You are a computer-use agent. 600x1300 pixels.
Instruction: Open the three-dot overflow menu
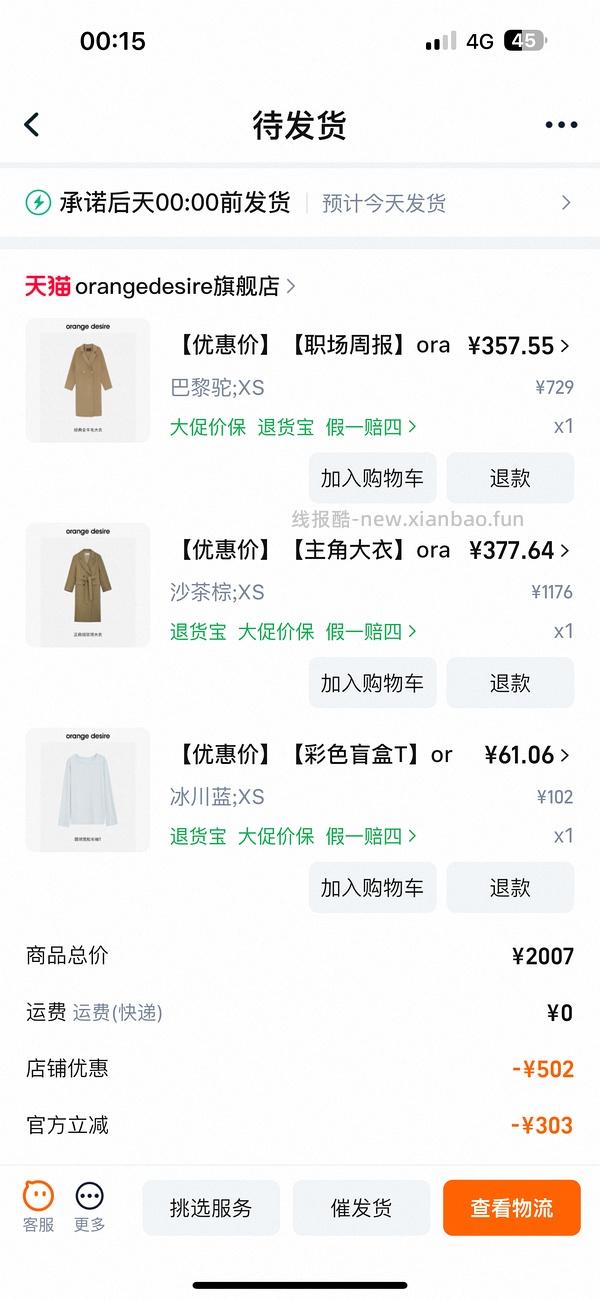[x=561, y=125]
